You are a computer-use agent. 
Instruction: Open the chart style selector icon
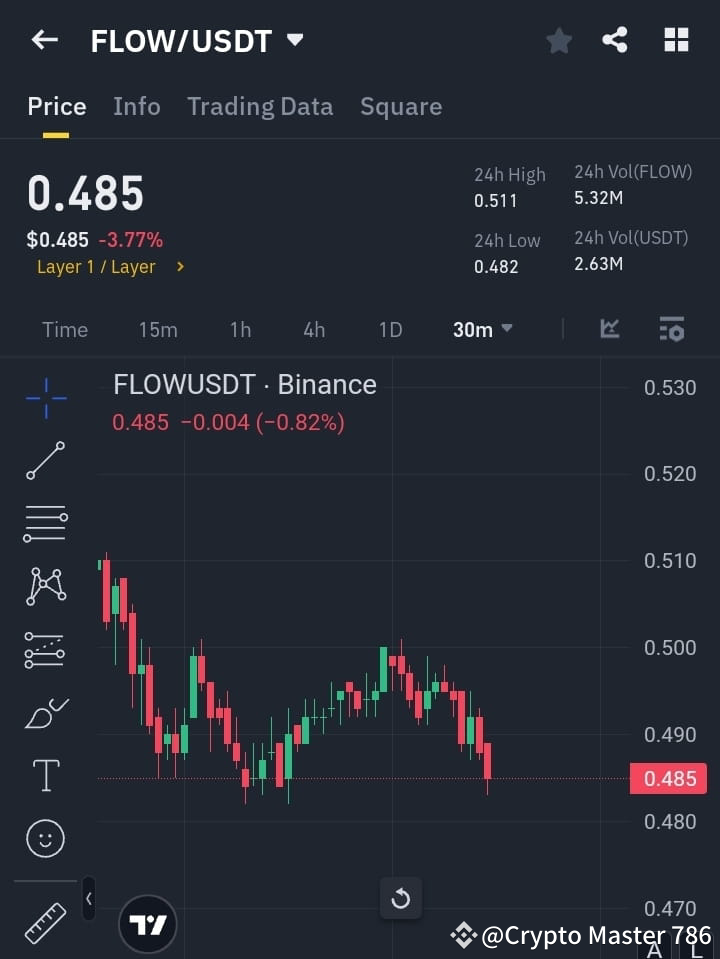coord(608,329)
